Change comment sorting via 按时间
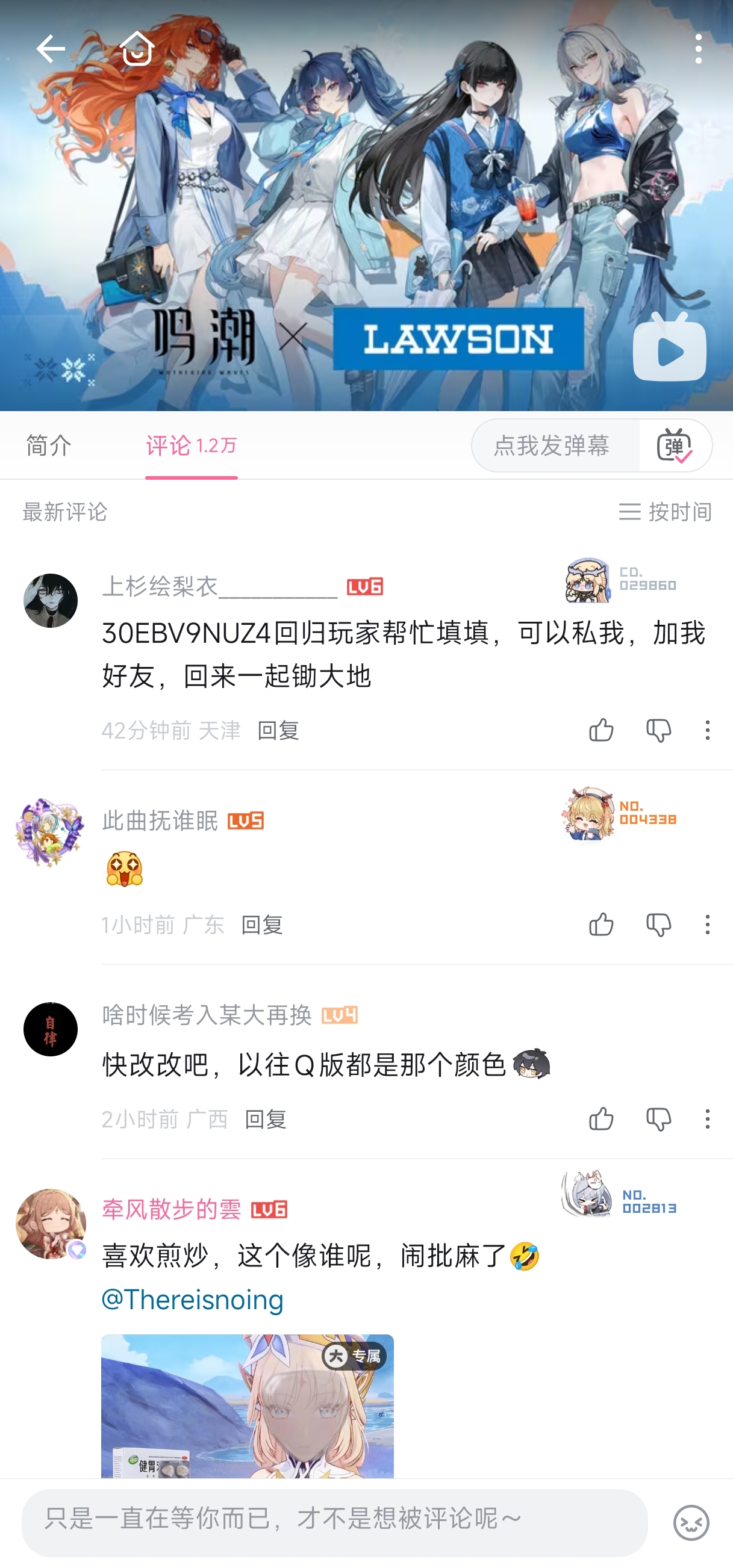 pos(665,512)
